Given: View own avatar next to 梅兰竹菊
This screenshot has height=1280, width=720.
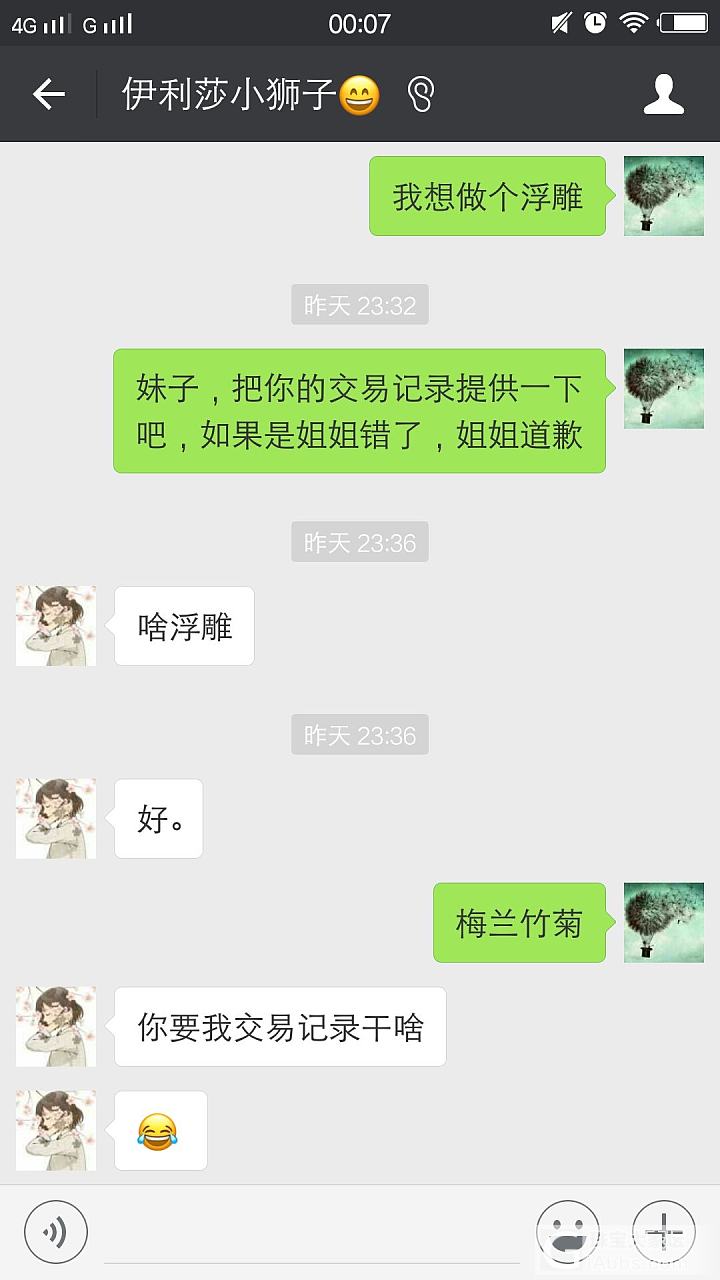Looking at the screenshot, I should pyautogui.click(x=664, y=922).
